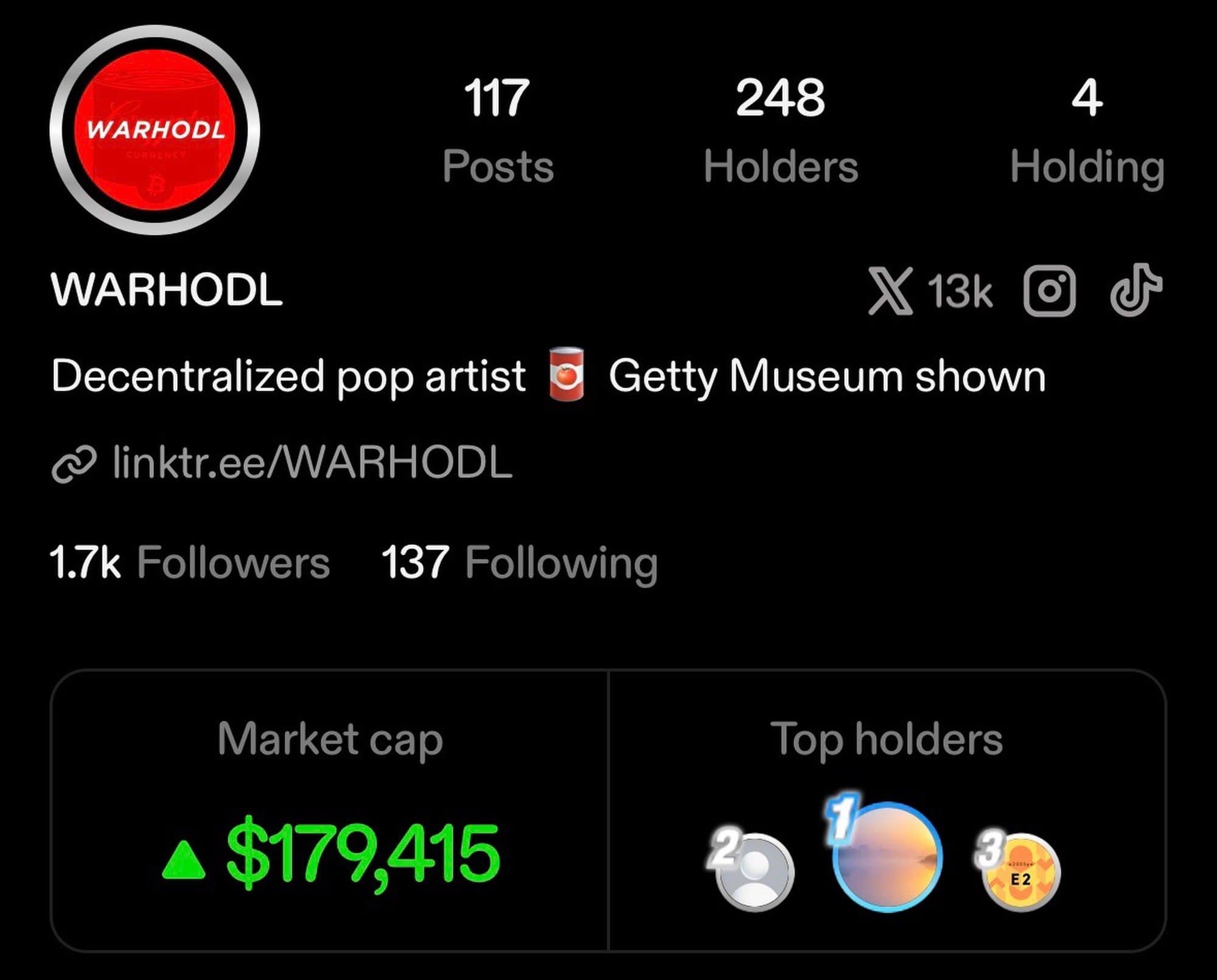
Task: Open the linked Instagram account
Action: [1049, 291]
